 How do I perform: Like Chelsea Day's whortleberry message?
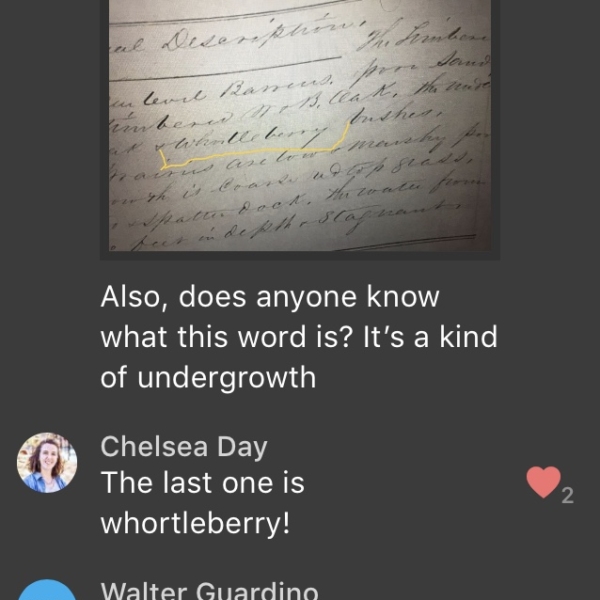pyautogui.click(x=543, y=483)
